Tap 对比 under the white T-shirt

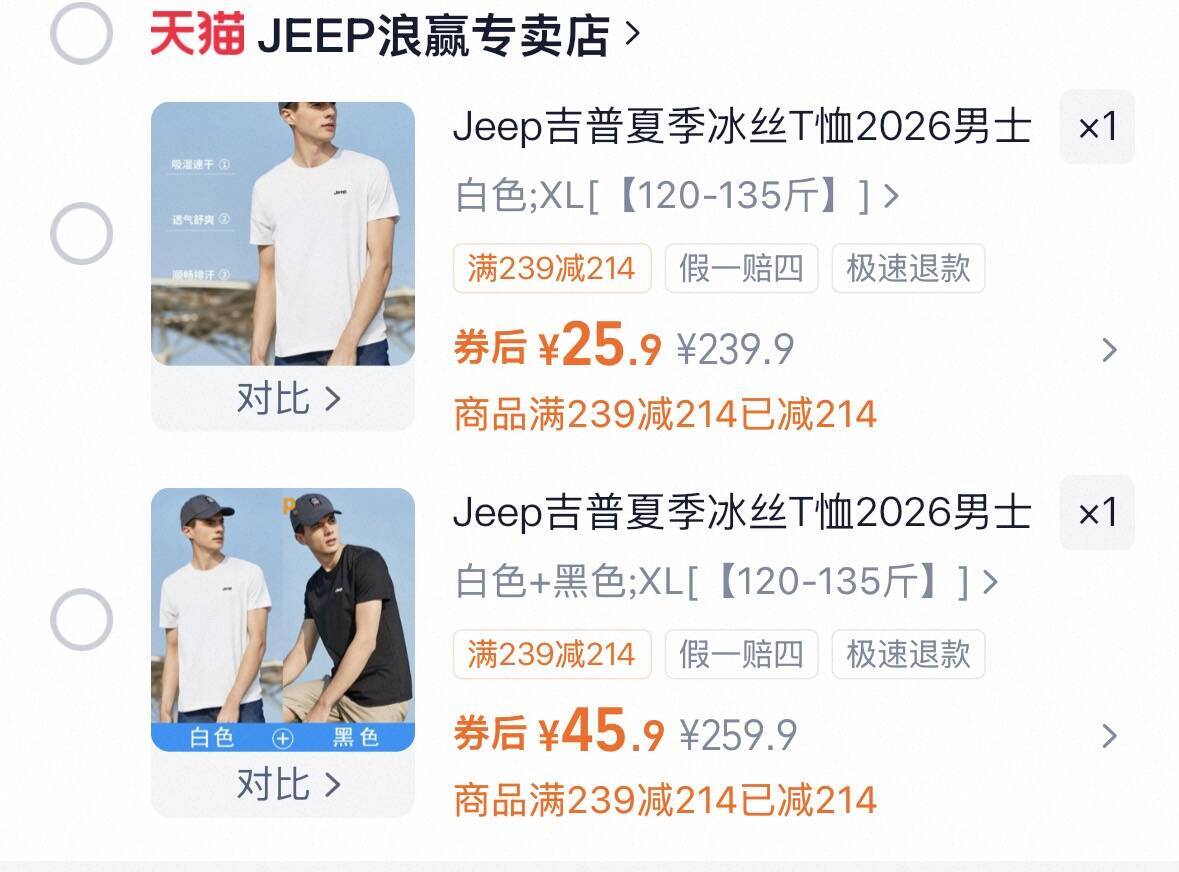point(289,398)
